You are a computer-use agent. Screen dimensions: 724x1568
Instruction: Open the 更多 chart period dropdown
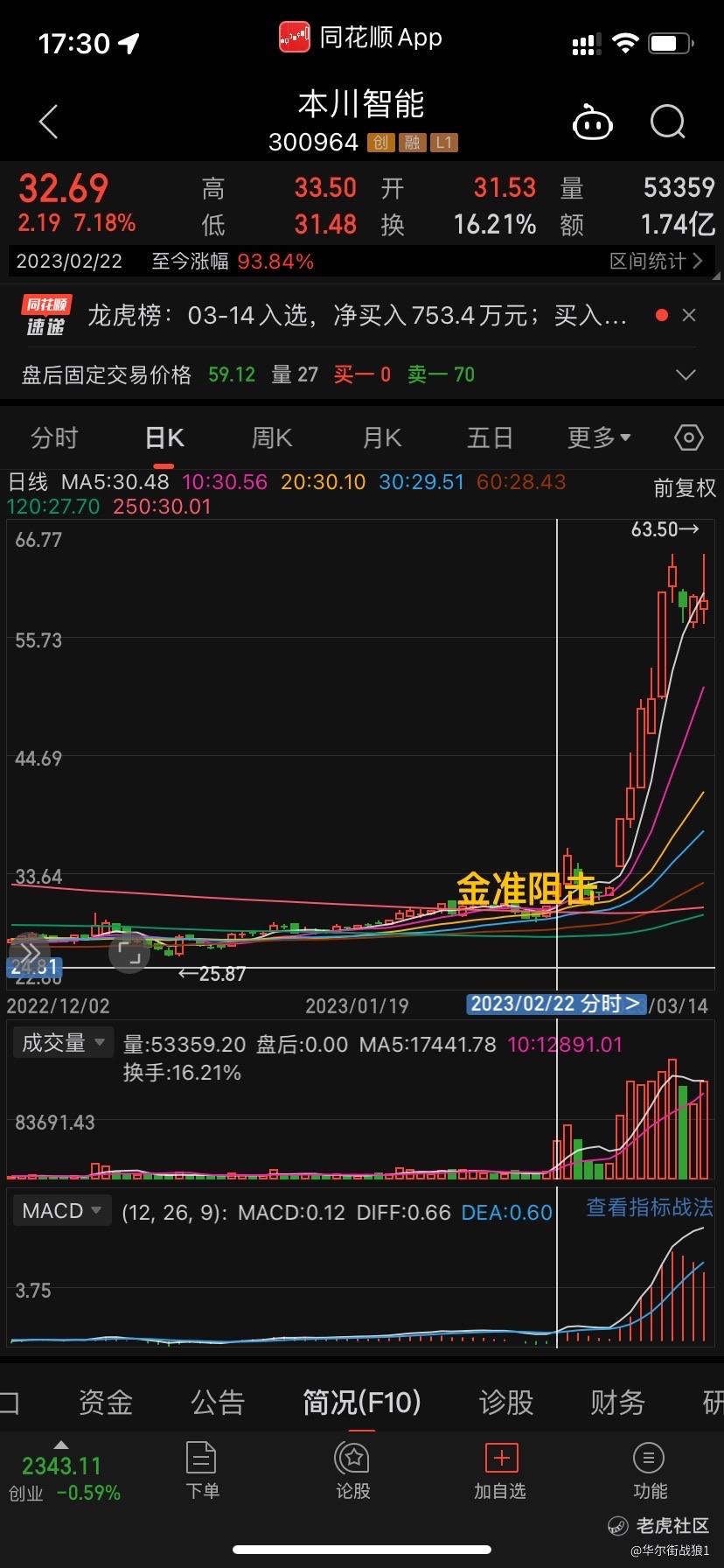click(599, 437)
